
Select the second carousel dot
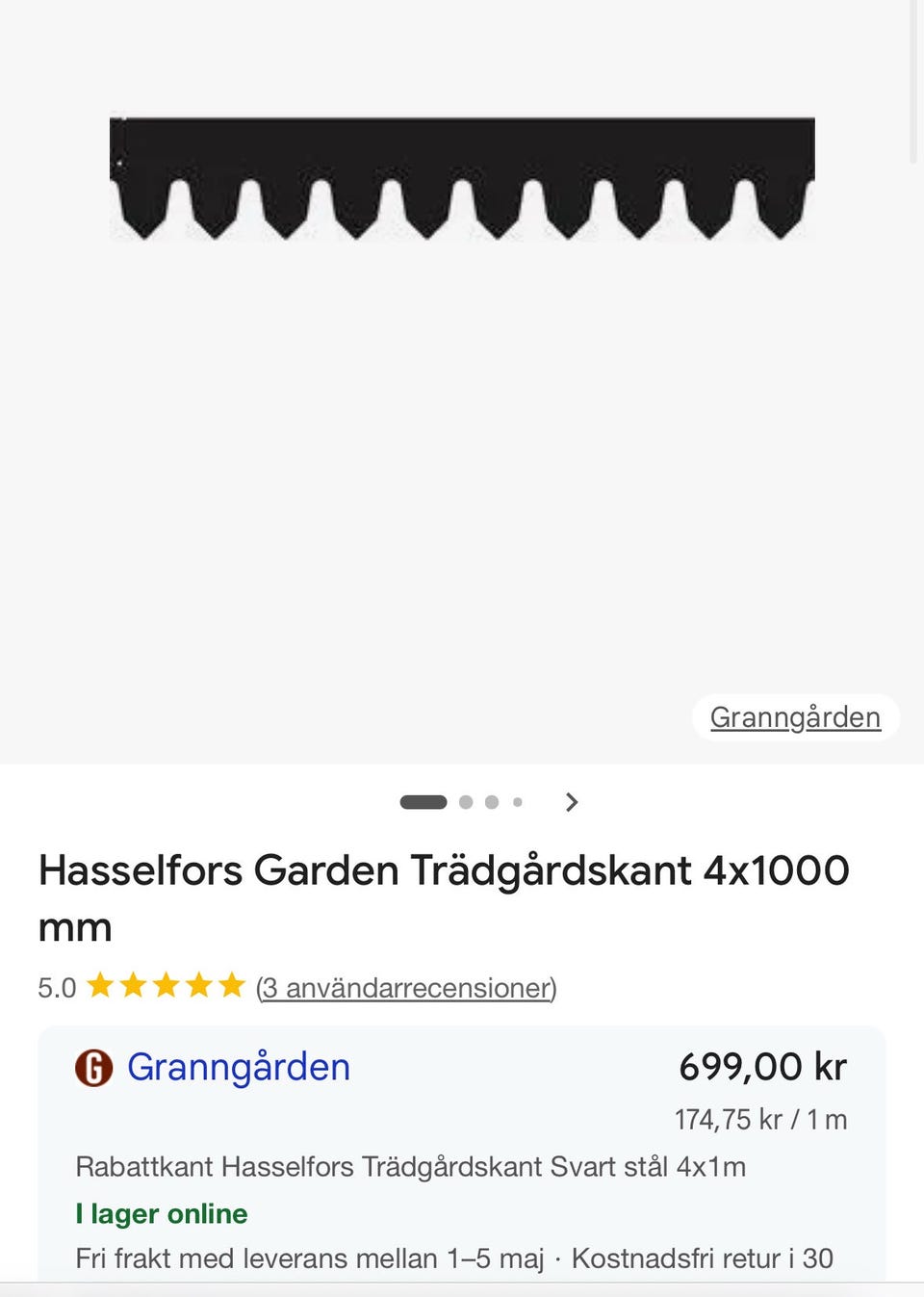point(465,801)
